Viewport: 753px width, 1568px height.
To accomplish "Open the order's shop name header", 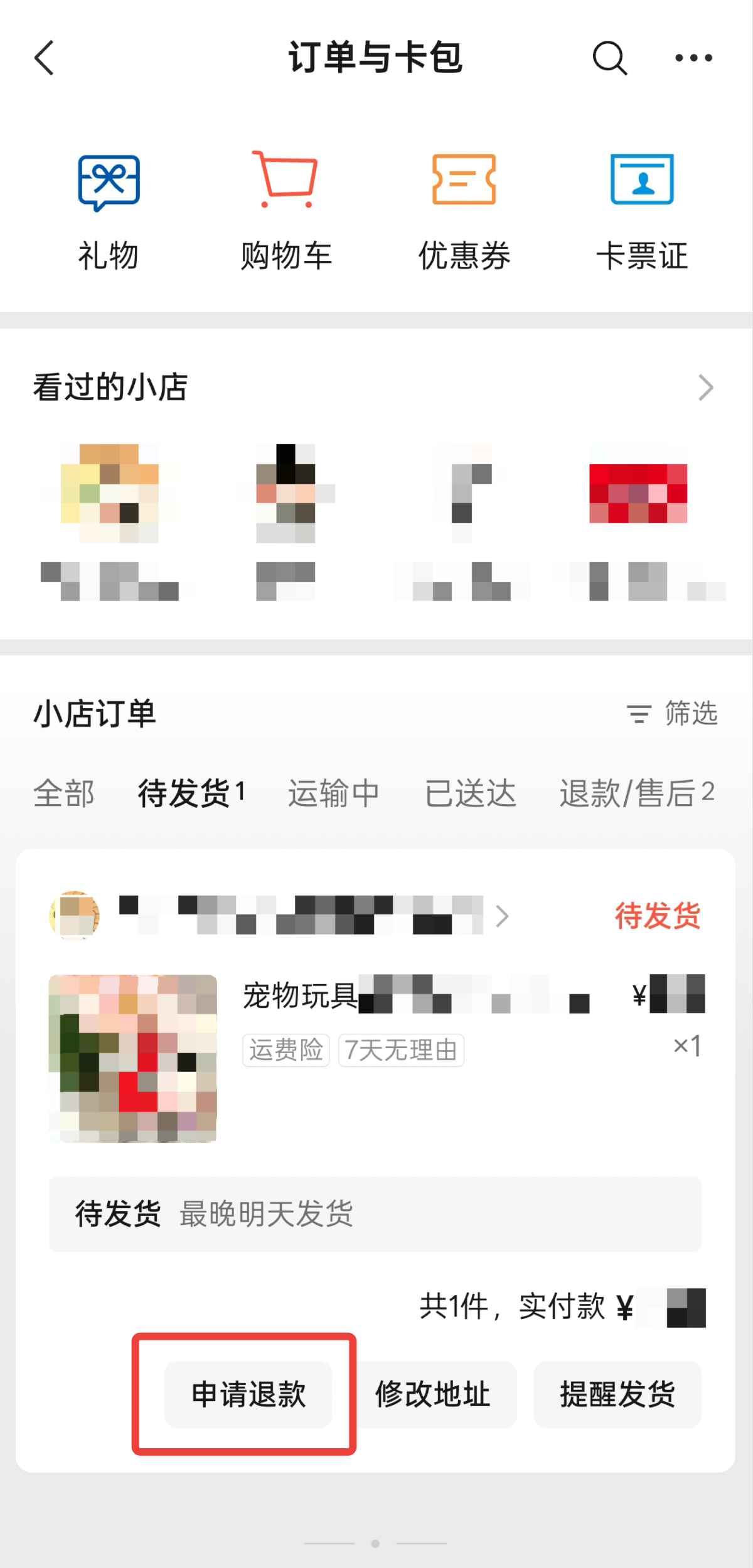I will (x=301, y=916).
